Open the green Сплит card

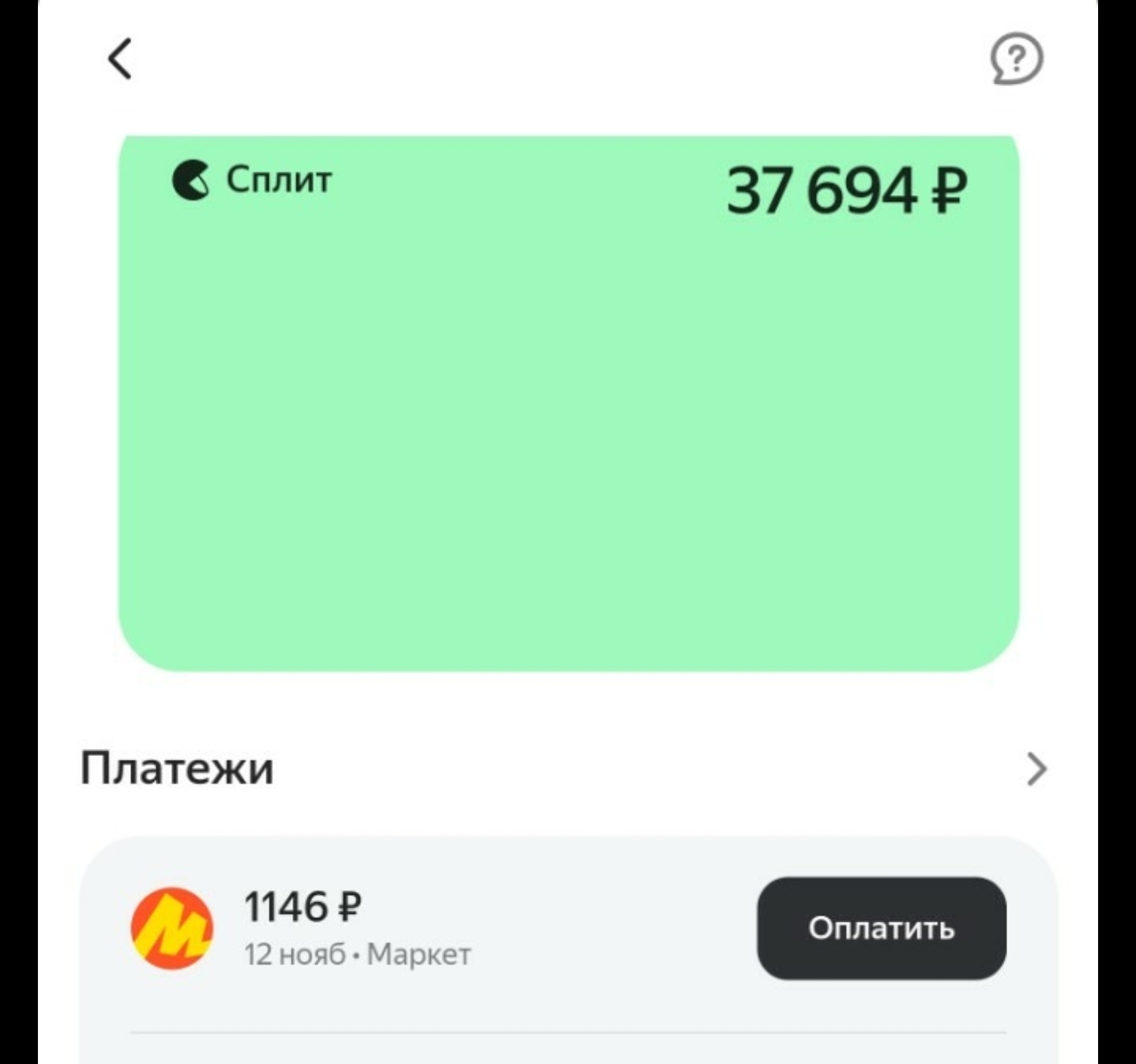pyautogui.click(x=568, y=403)
